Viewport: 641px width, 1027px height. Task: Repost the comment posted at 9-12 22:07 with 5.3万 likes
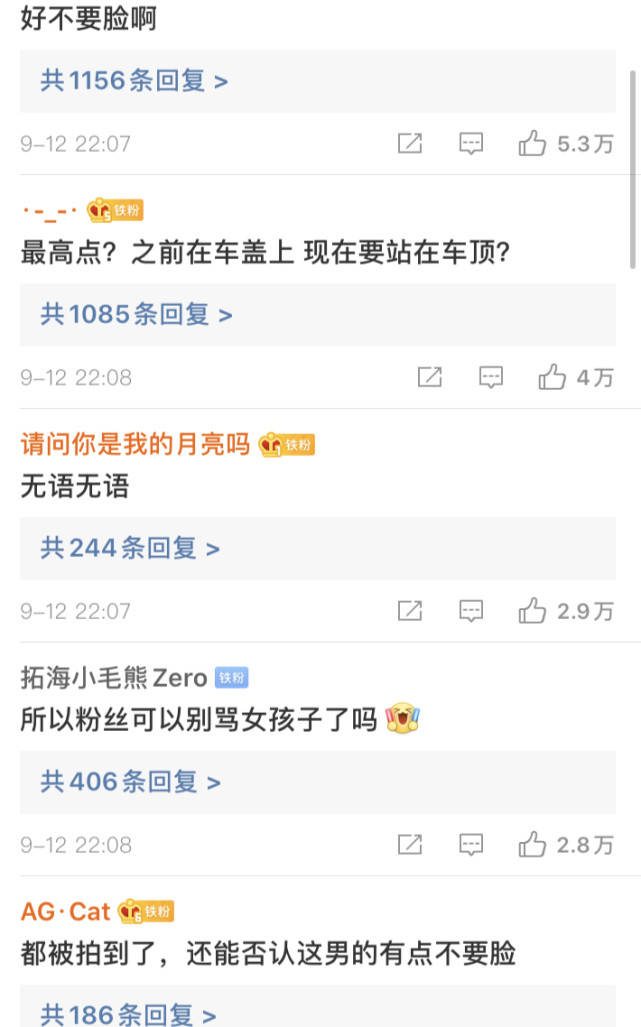click(410, 144)
